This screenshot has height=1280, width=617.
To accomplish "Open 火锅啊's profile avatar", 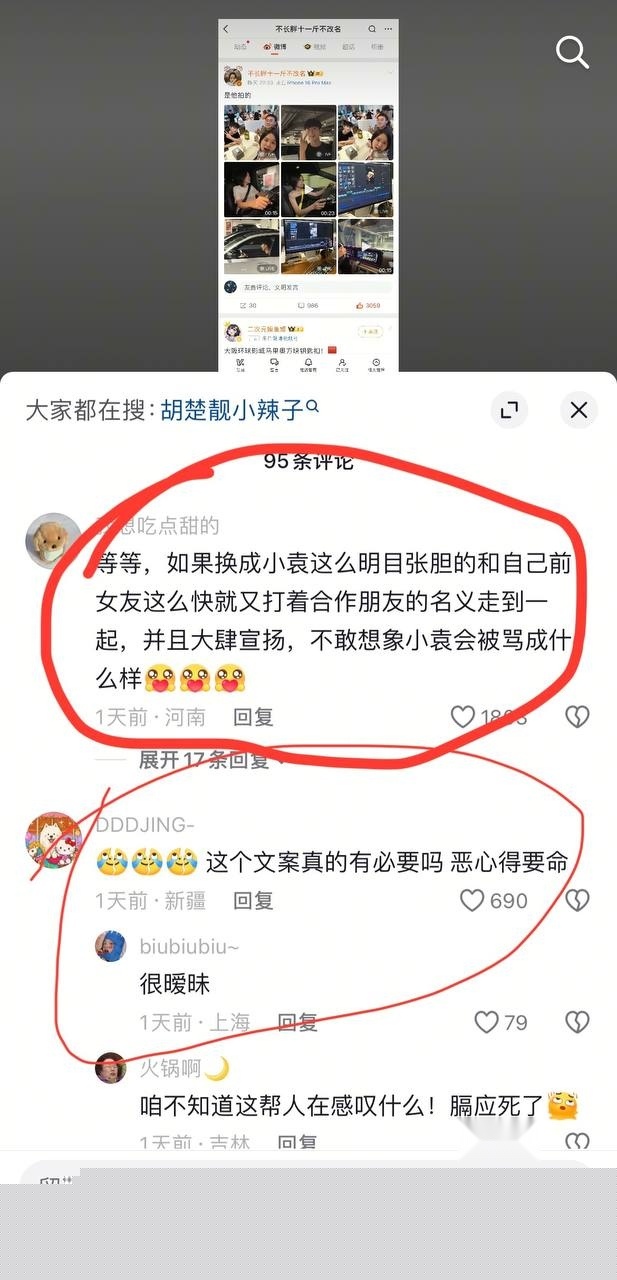I will pos(111,1067).
